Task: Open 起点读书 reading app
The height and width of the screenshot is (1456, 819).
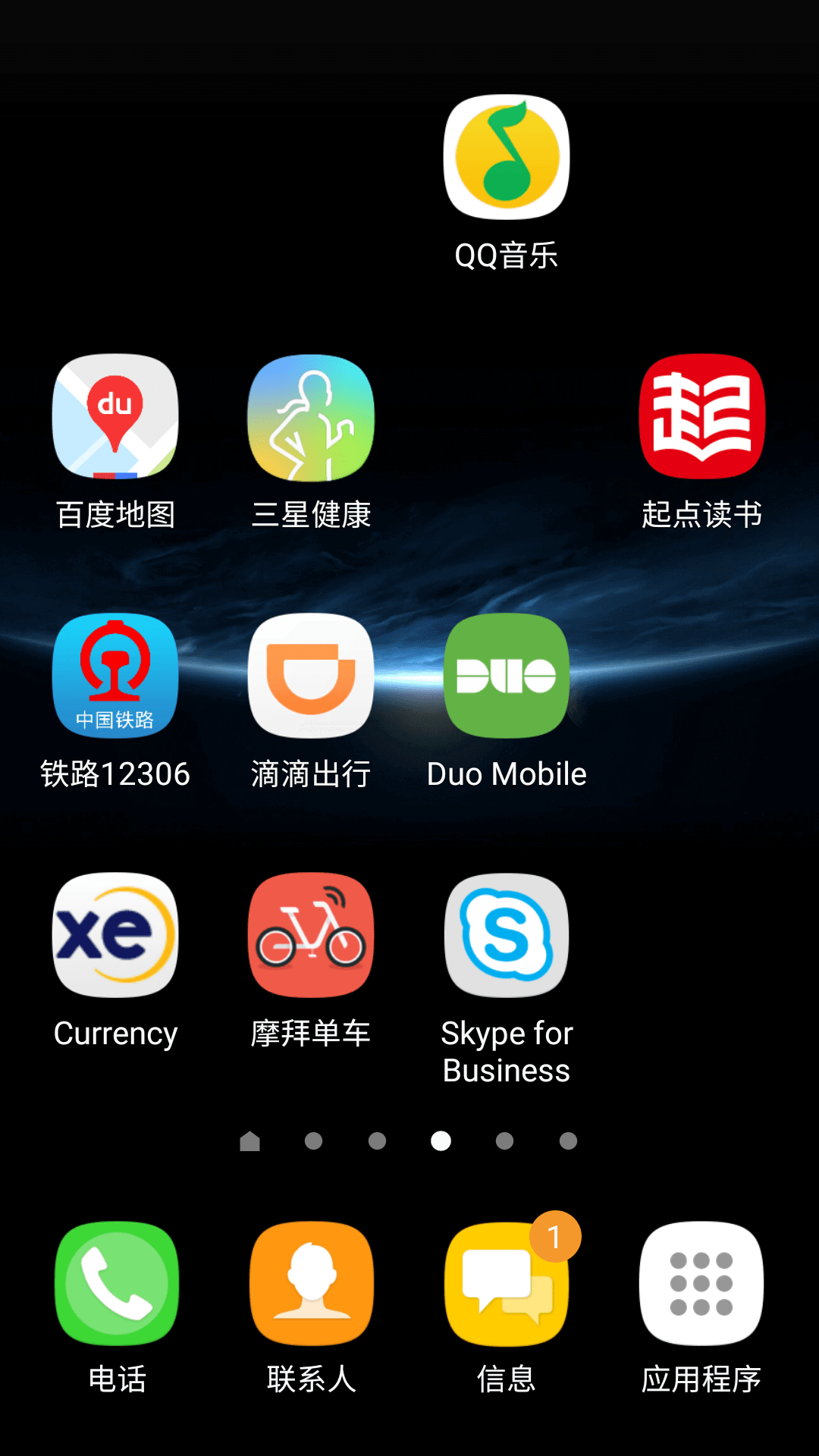Action: [702, 417]
